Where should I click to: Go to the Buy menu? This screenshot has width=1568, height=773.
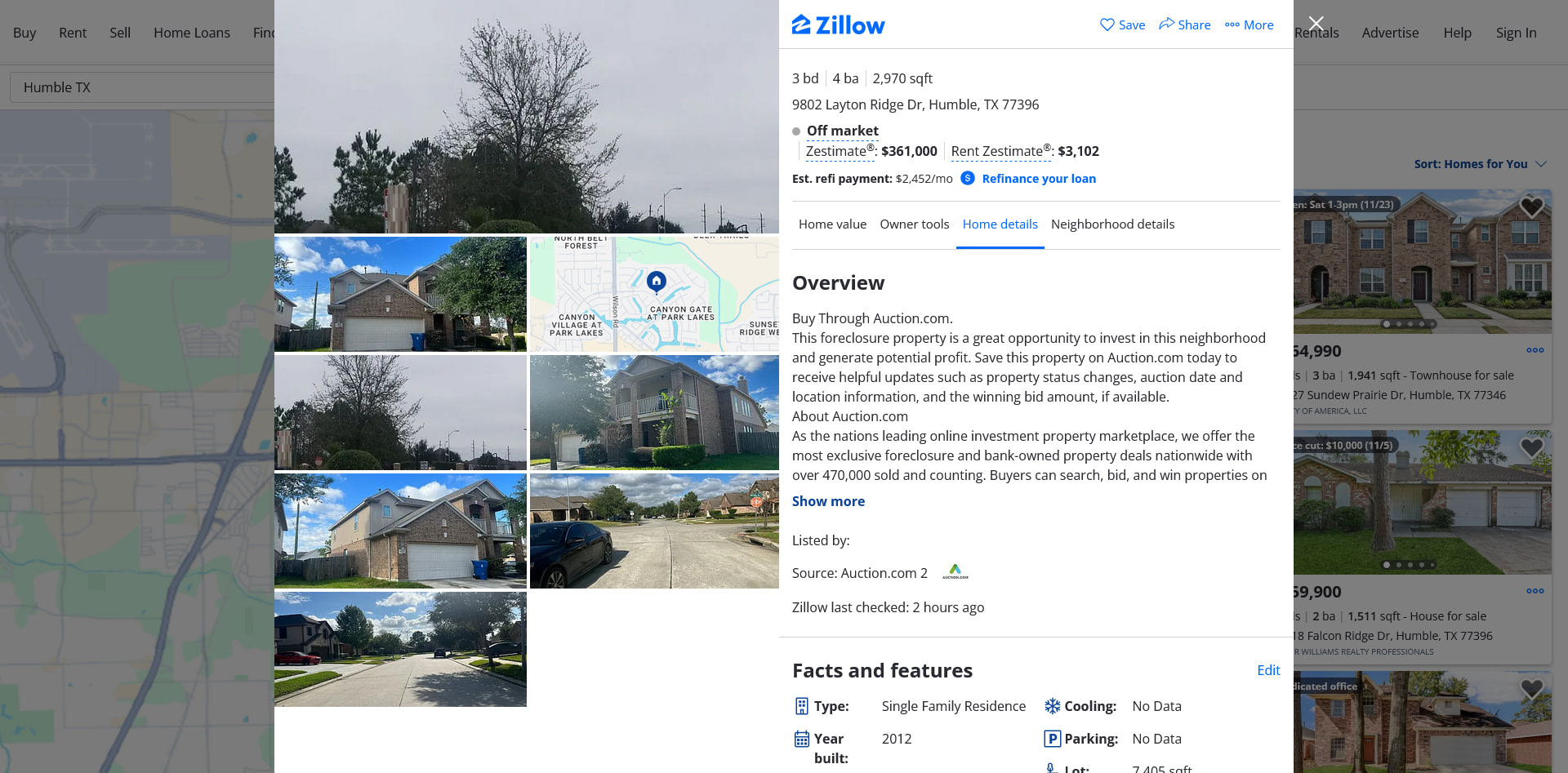(x=24, y=33)
